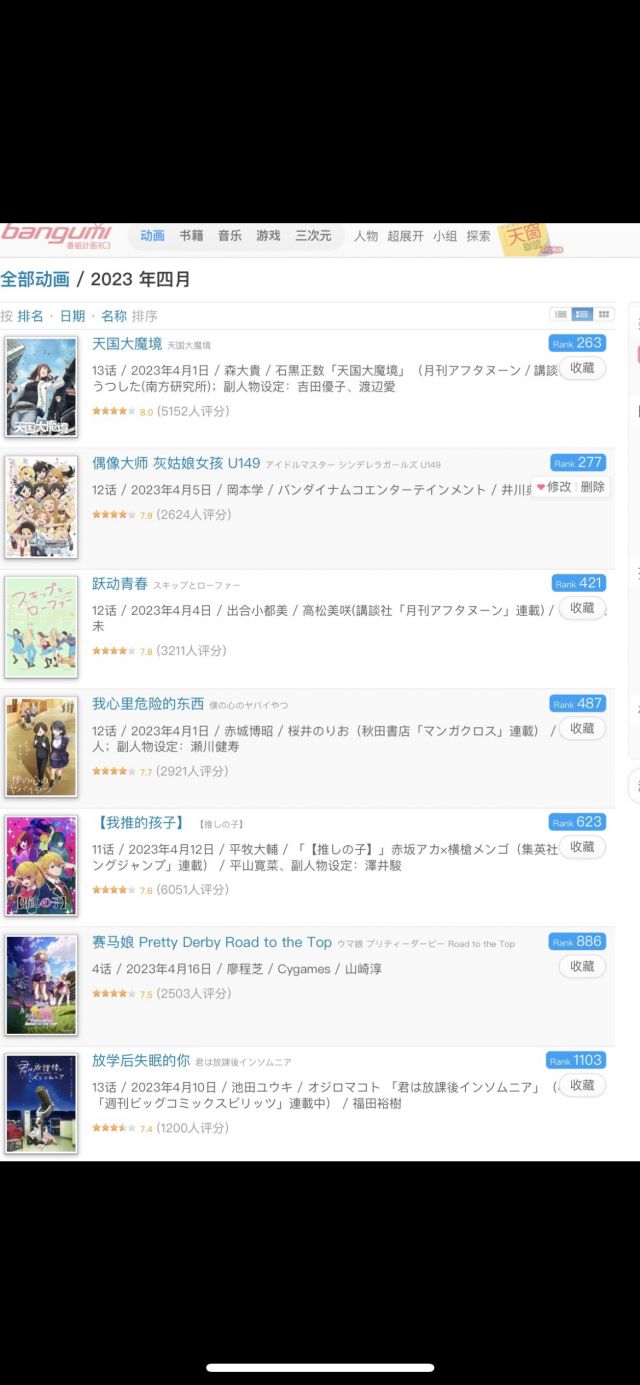The height and width of the screenshot is (1385, 640).
Task: Sort the list by 排名
Action: (x=30, y=316)
